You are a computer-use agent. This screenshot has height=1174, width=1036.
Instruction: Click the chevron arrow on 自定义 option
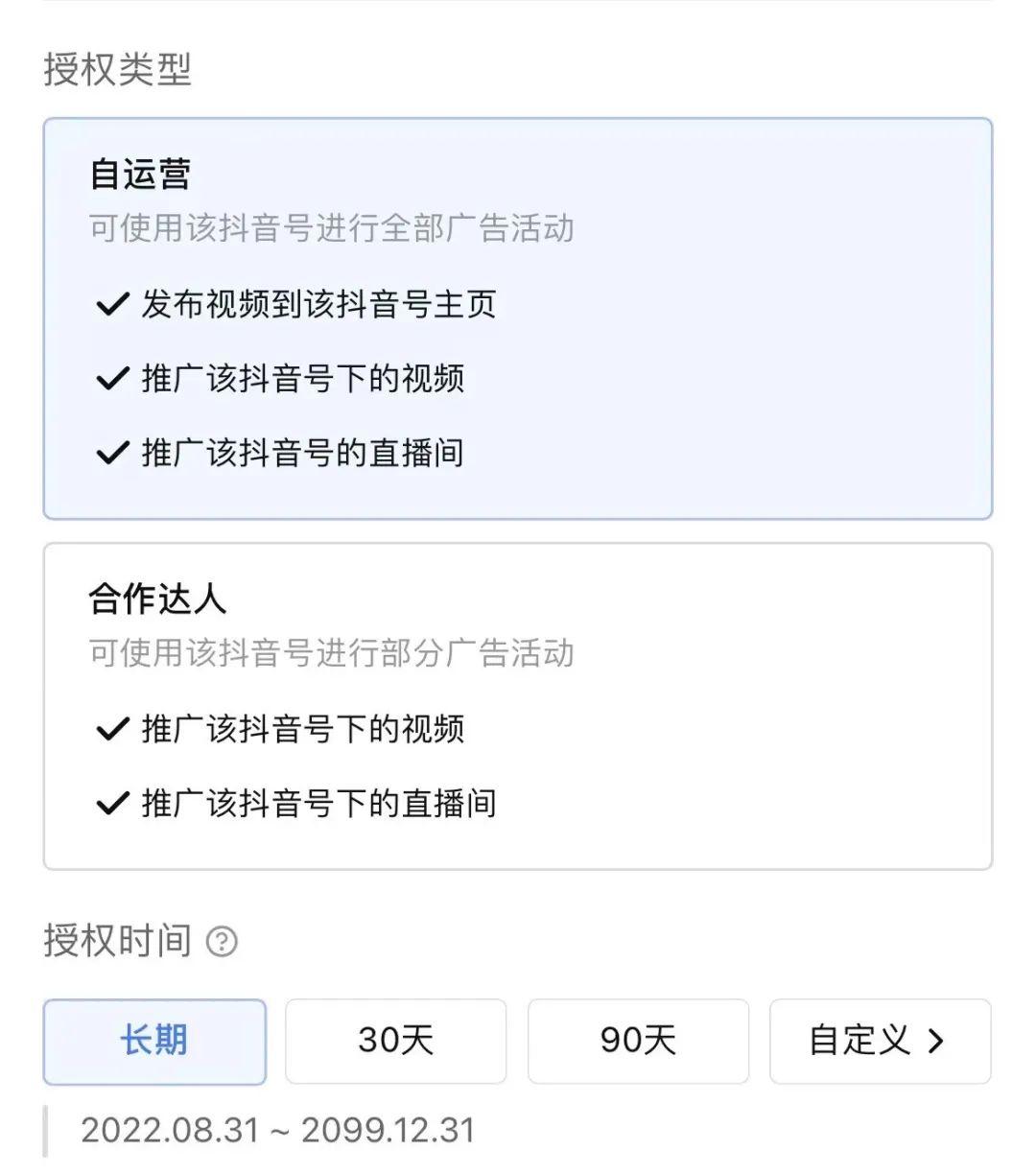coord(937,1040)
